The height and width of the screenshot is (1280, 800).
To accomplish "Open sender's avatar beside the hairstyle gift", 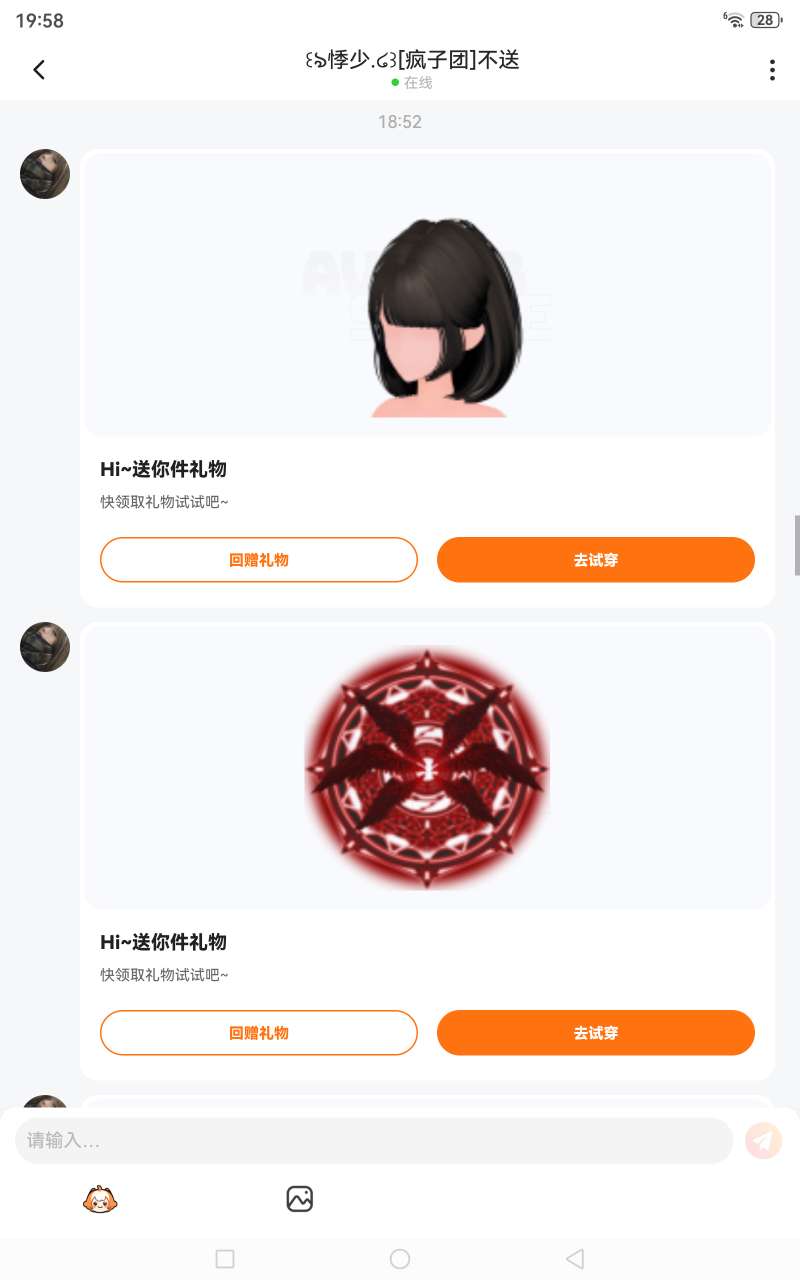I will click(x=45, y=174).
